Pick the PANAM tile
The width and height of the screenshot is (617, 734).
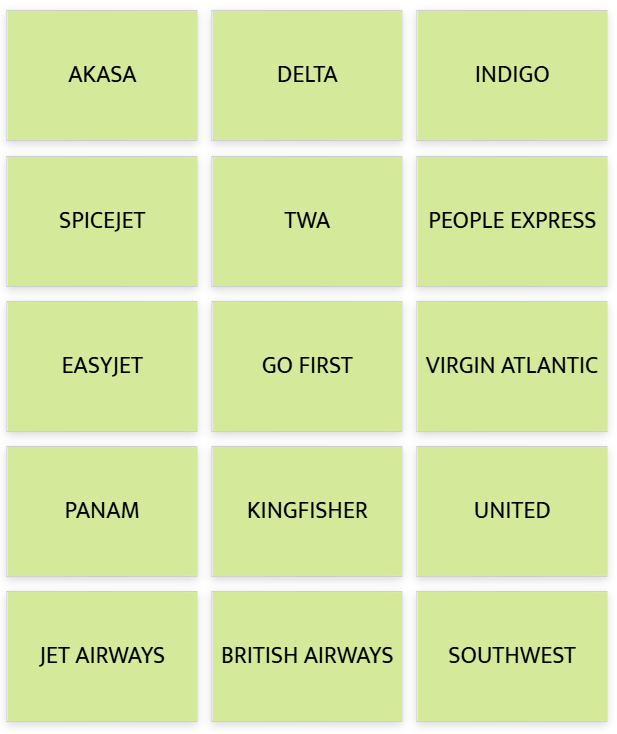[102, 510]
